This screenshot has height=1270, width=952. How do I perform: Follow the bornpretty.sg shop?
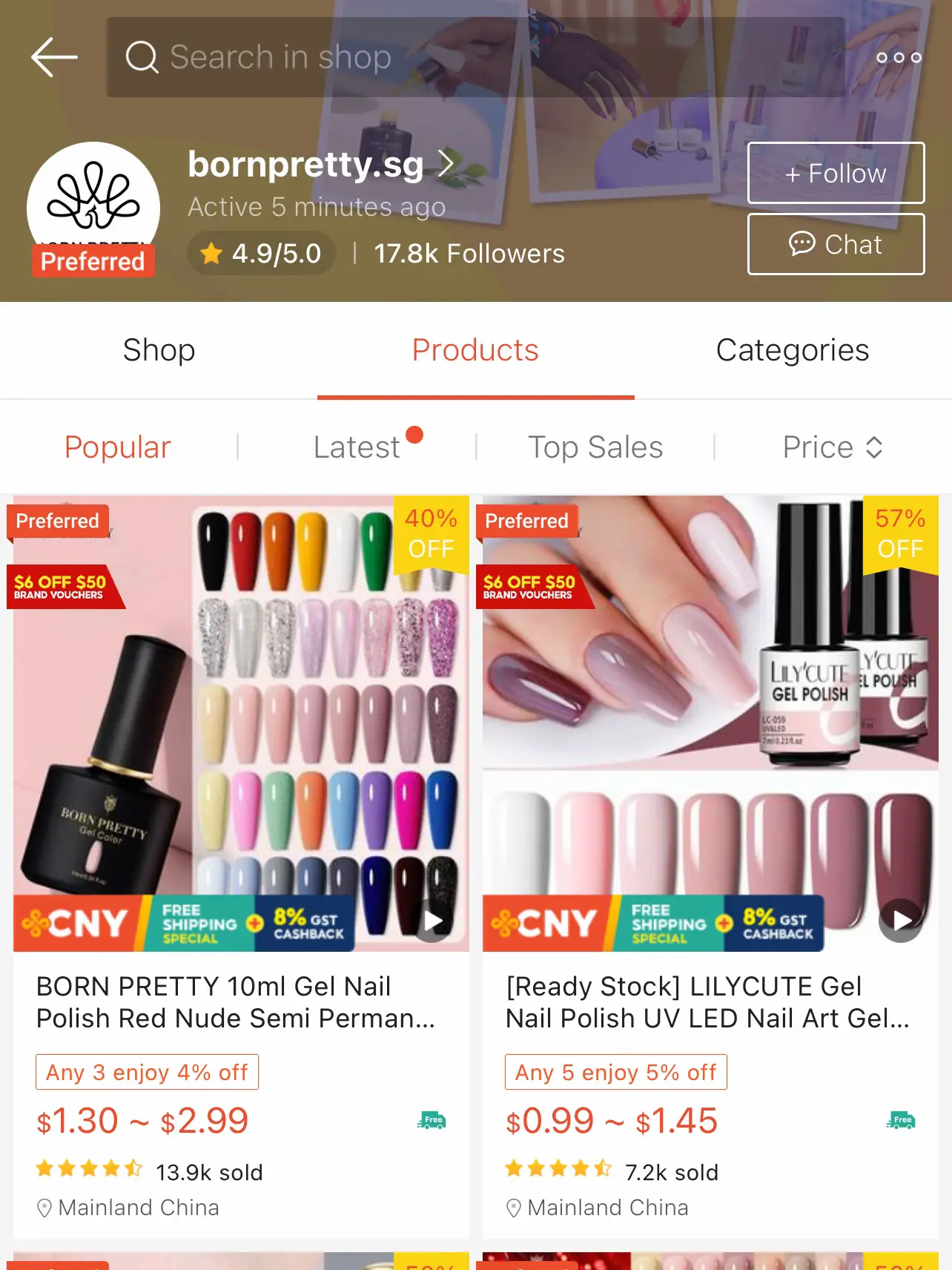[836, 173]
